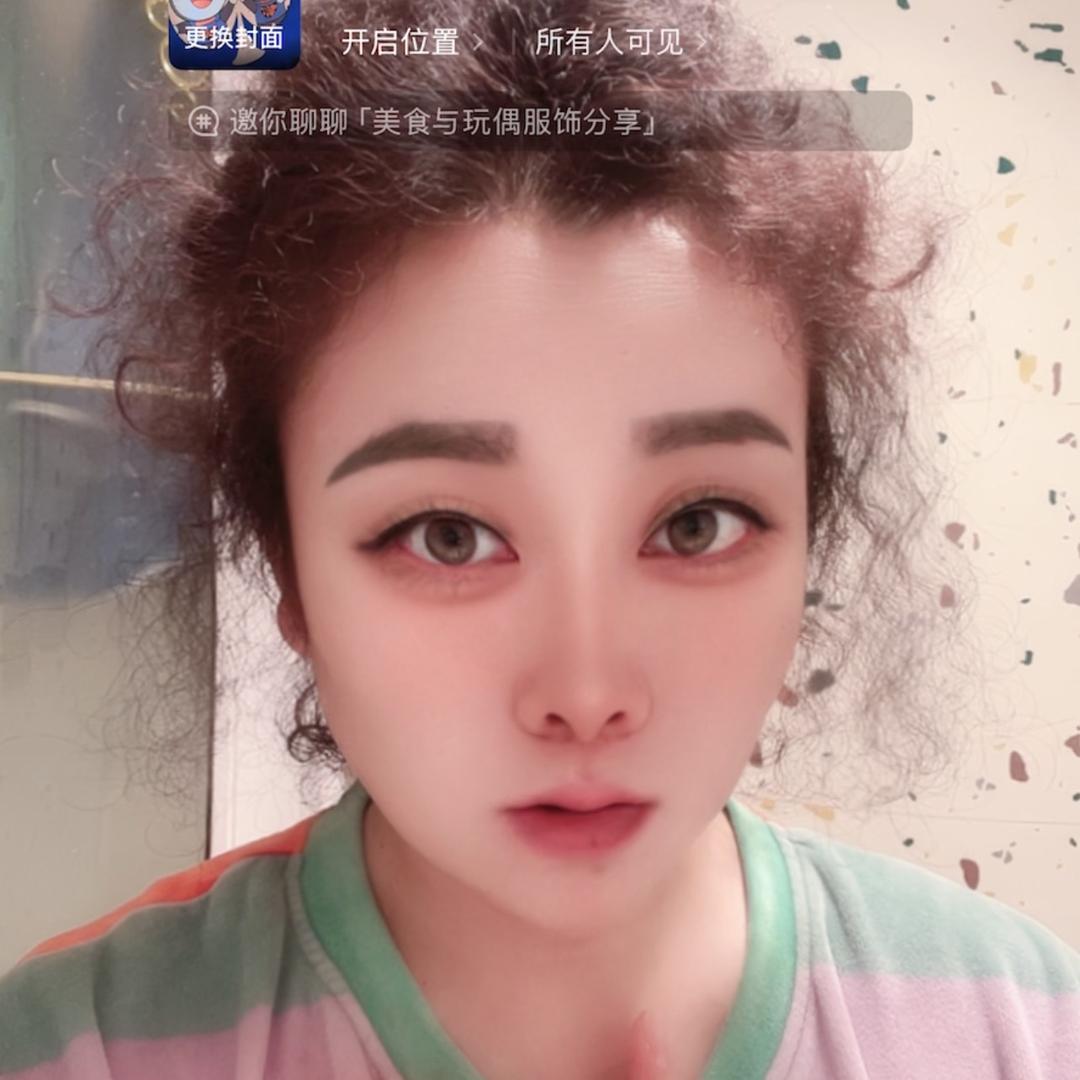Open the 美食与玩偶服饰分享 topic suggestion

tap(540, 122)
